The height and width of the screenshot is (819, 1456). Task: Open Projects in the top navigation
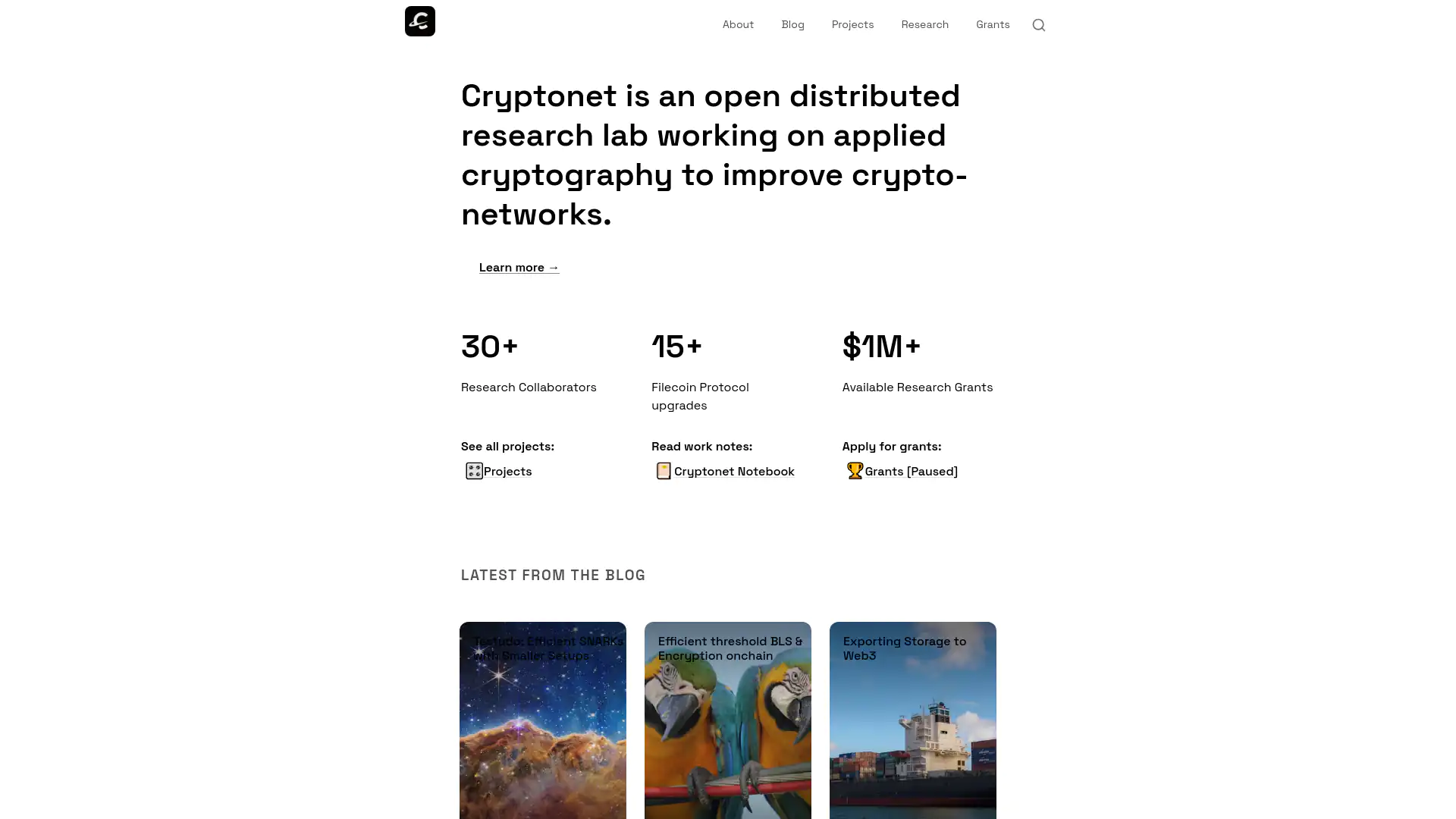click(852, 24)
